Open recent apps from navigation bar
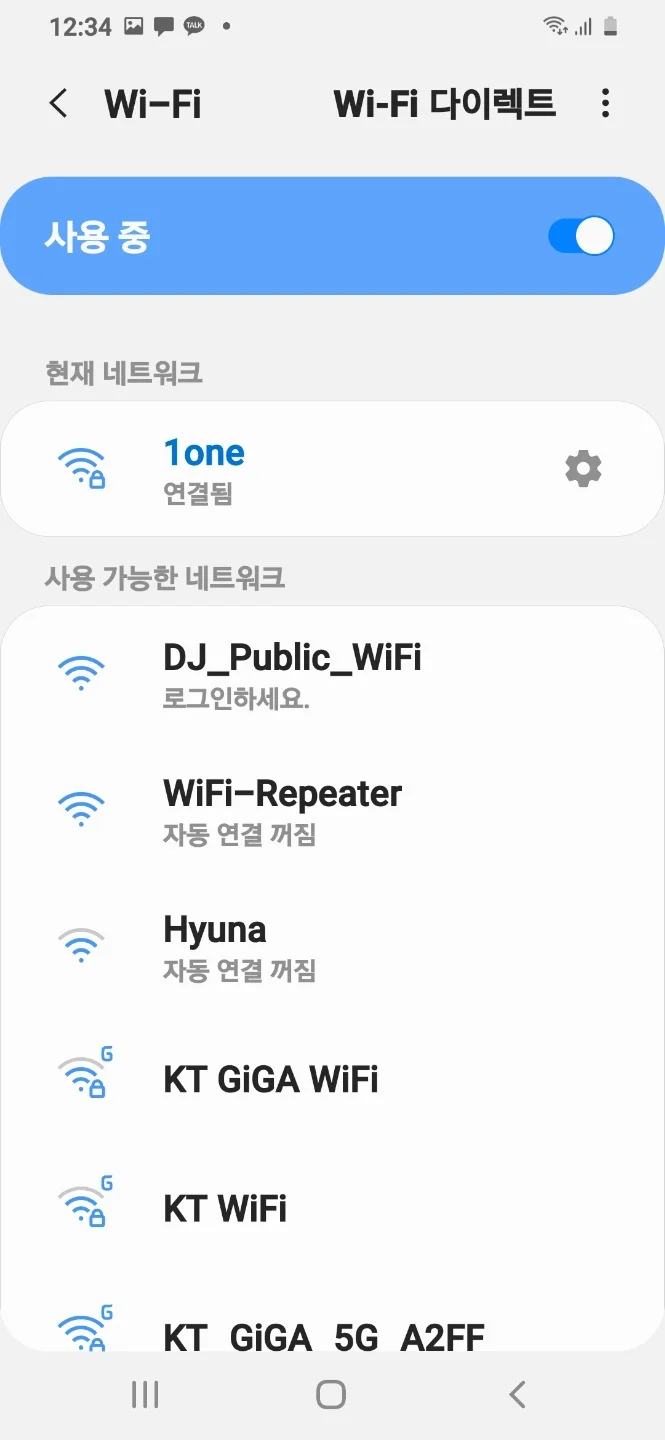Viewport: 665px width, 1440px height. (x=145, y=1395)
